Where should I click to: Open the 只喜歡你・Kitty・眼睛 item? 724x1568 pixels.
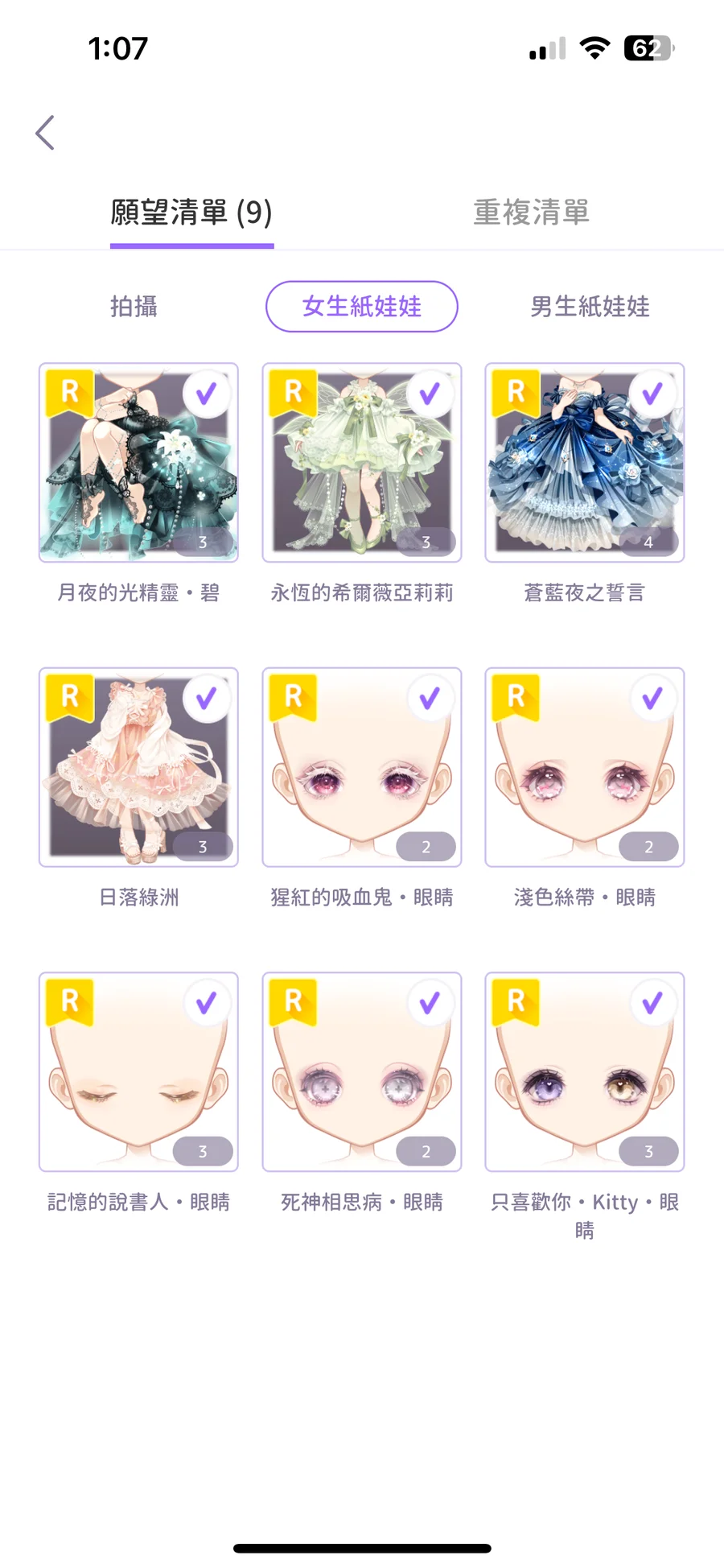pos(584,1071)
